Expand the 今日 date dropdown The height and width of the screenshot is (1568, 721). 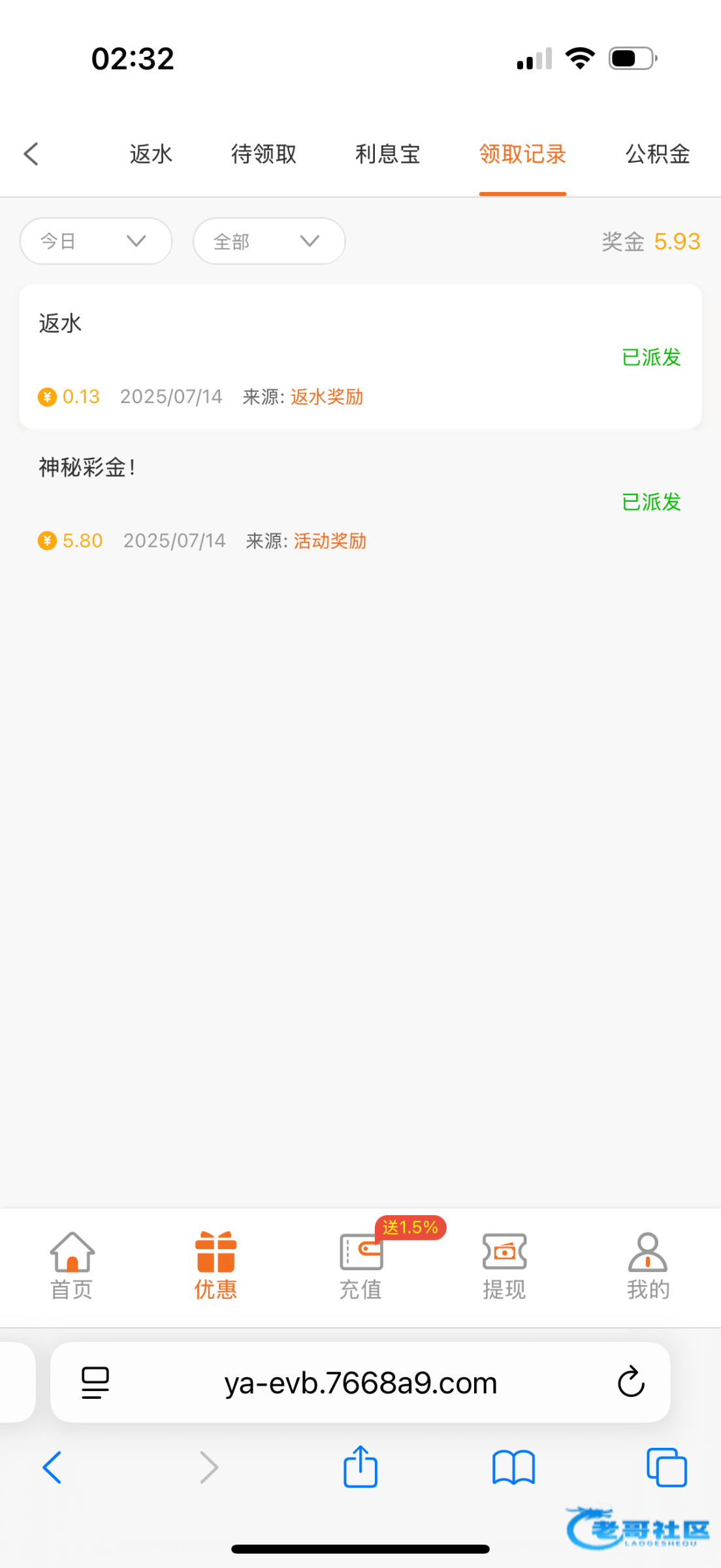tap(96, 241)
